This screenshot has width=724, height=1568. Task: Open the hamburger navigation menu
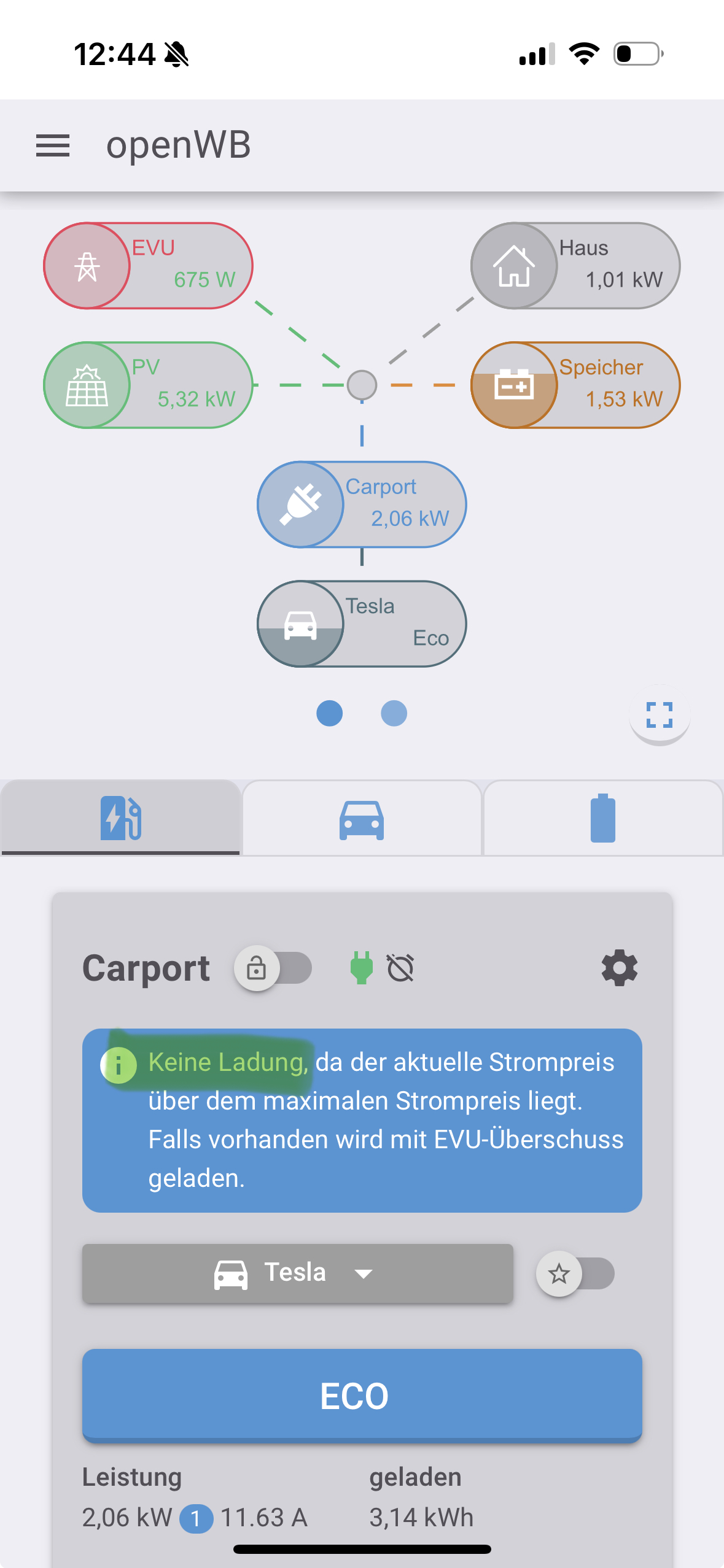[53, 145]
